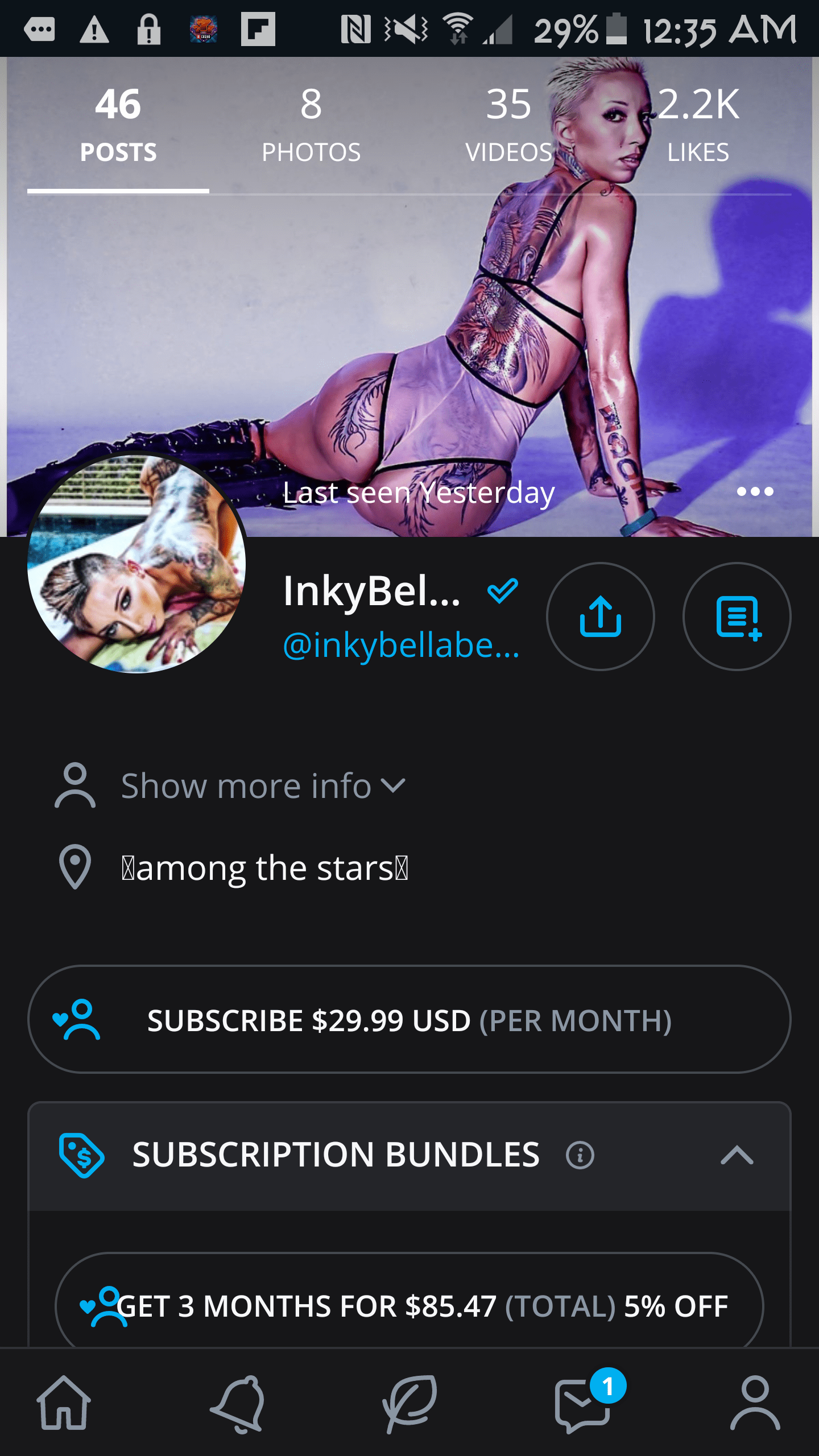The width and height of the screenshot is (819, 1456).
Task: Open the Subscription Bundles info icon
Action: click(580, 1155)
